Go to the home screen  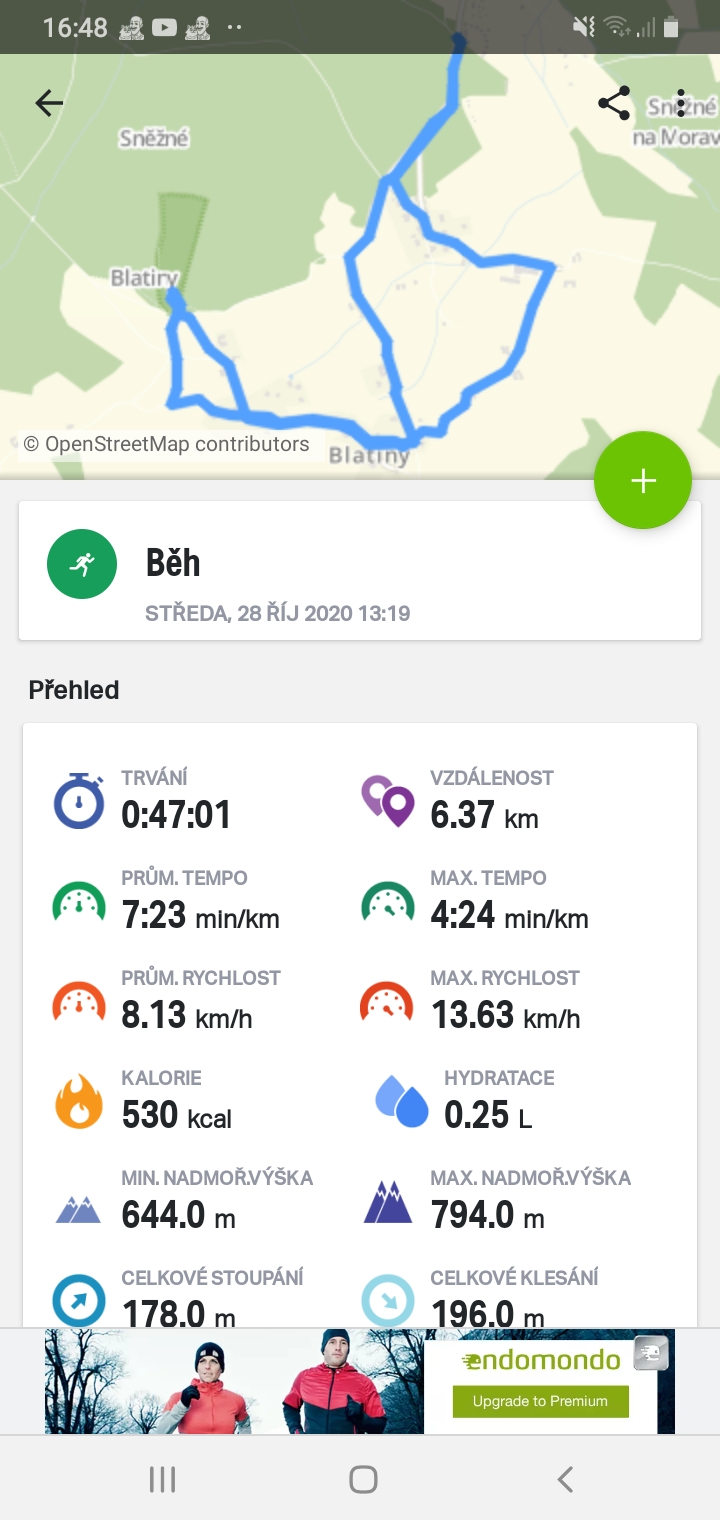point(363,1480)
